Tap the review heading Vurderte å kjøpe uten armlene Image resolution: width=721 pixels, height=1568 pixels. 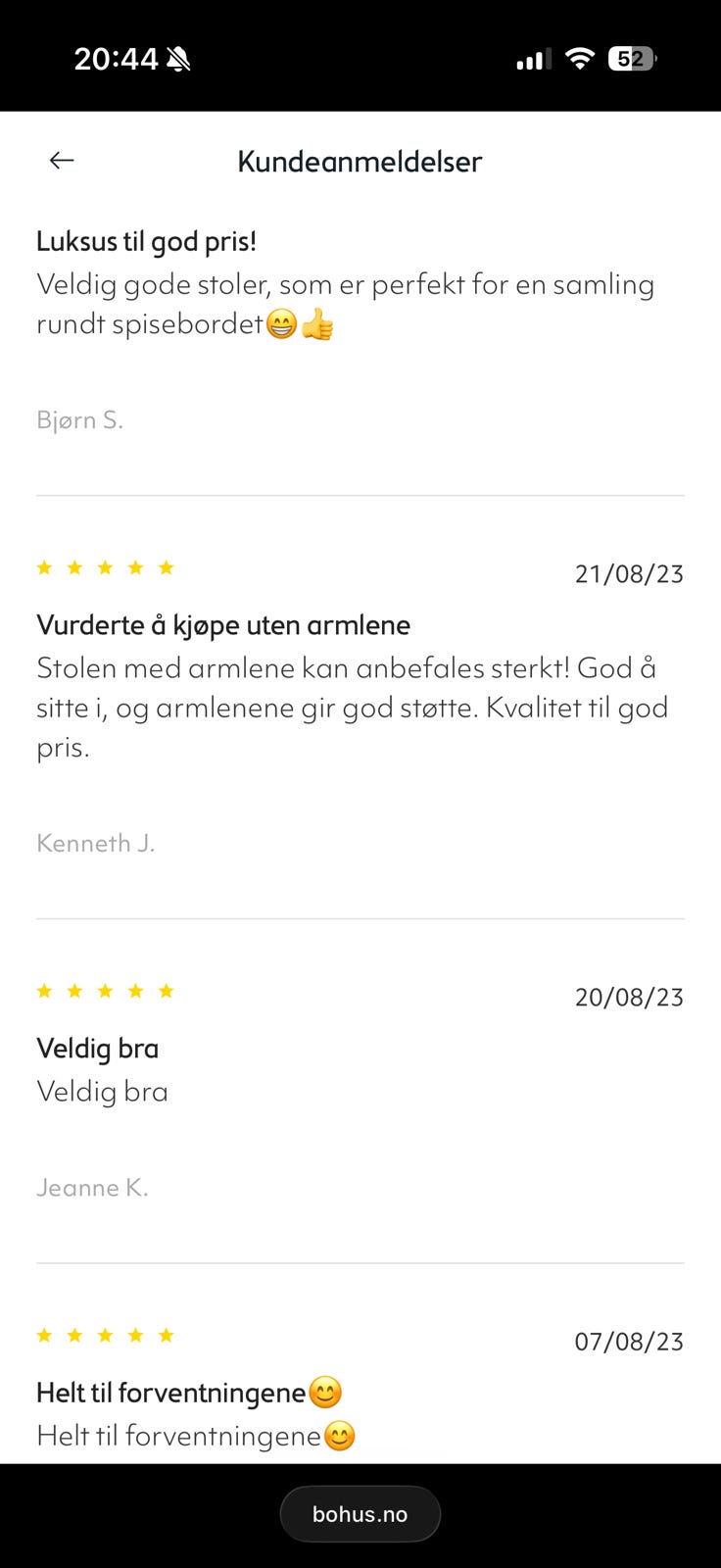[x=222, y=624]
